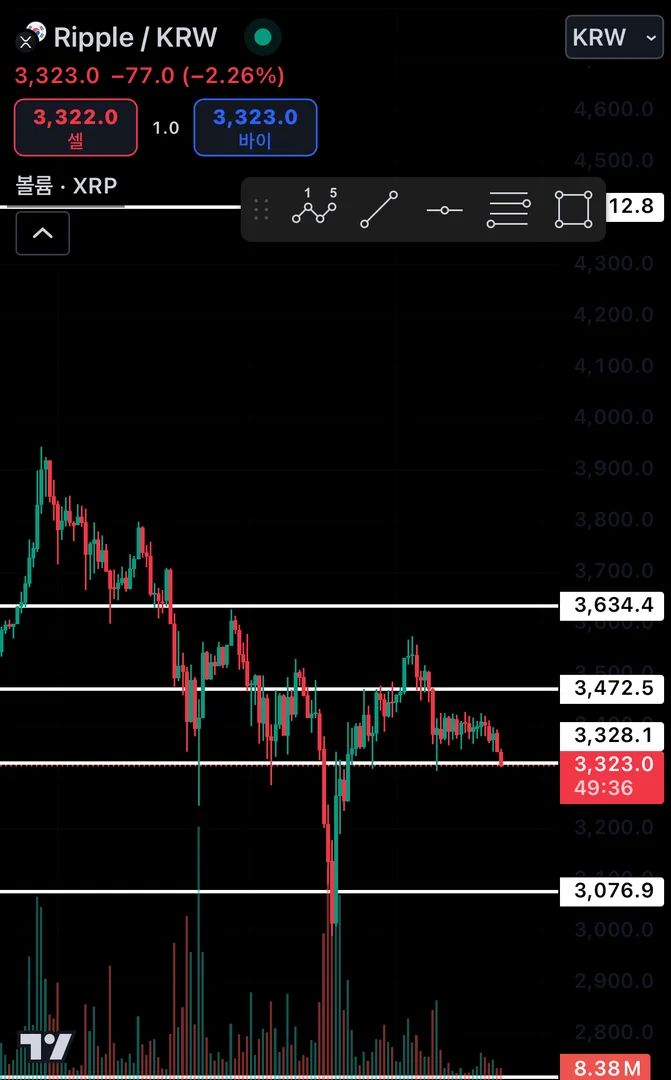Tap the 3,323.0 buy button
The height and width of the screenshot is (1080, 671).
tap(255, 128)
